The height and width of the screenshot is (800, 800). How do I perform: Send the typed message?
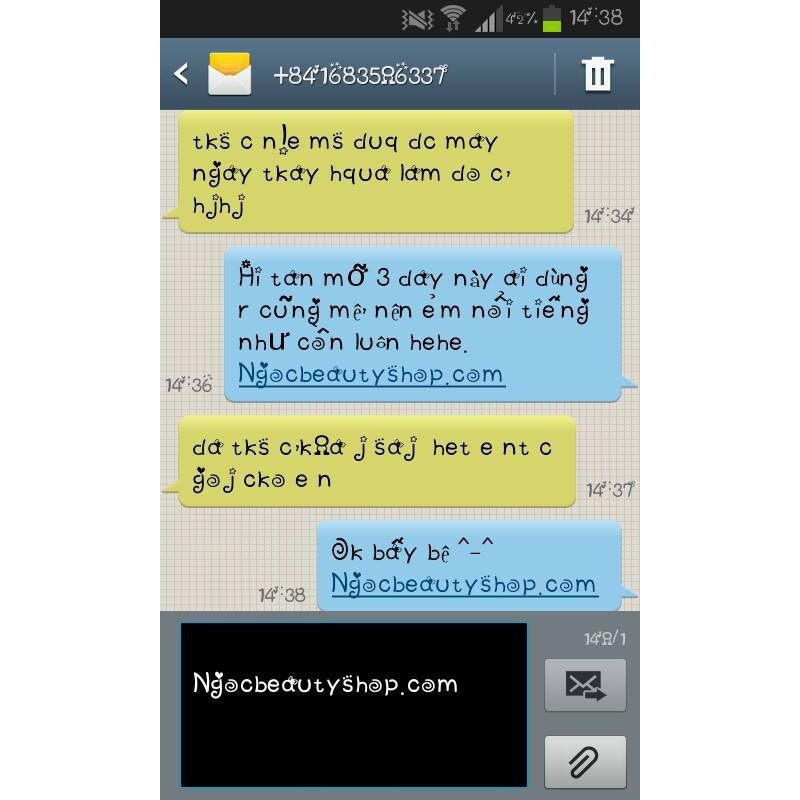[585, 685]
